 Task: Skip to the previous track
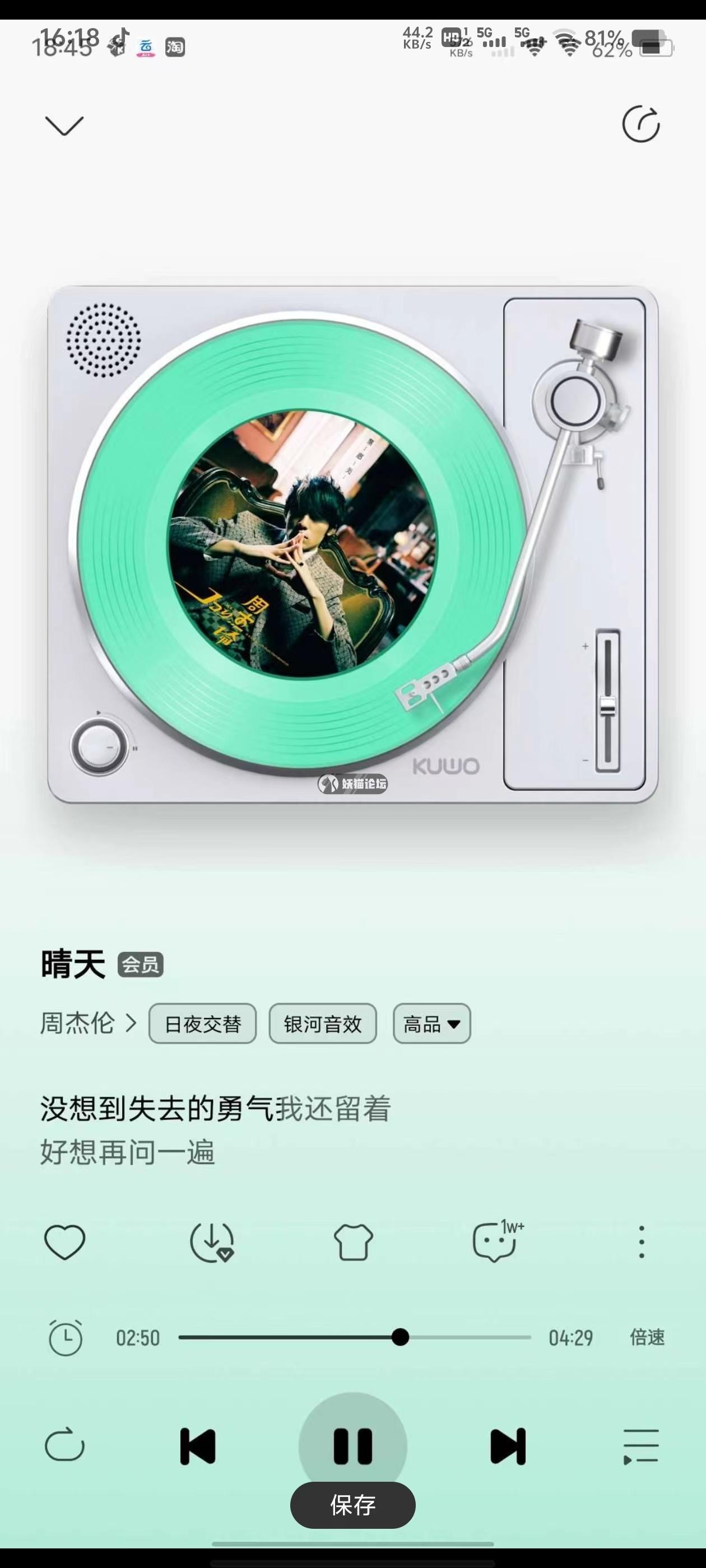point(198,1446)
